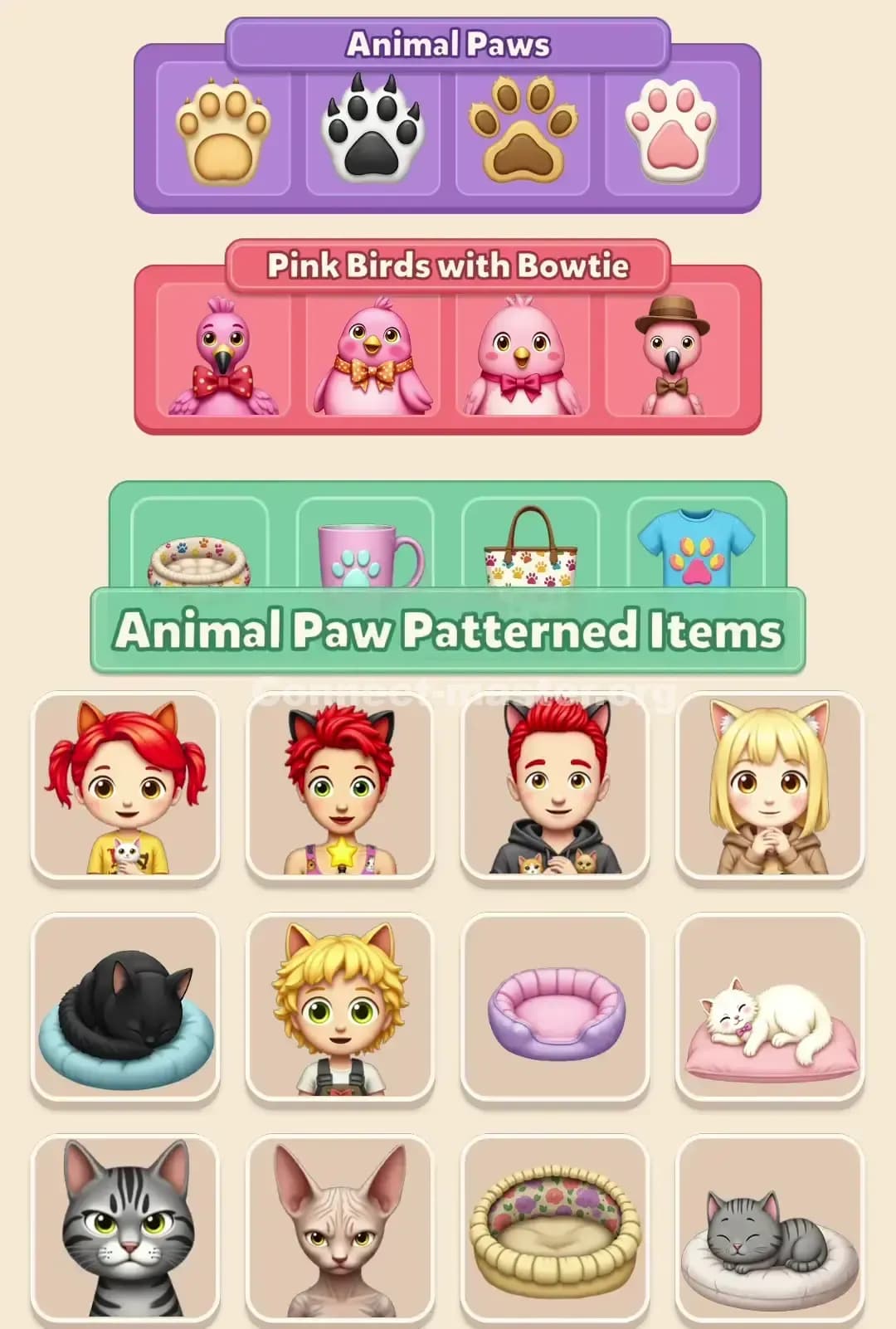Click the Pink Birds with Bowtie header
The height and width of the screenshot is (1329, 896).
click(x=448, y=265)
